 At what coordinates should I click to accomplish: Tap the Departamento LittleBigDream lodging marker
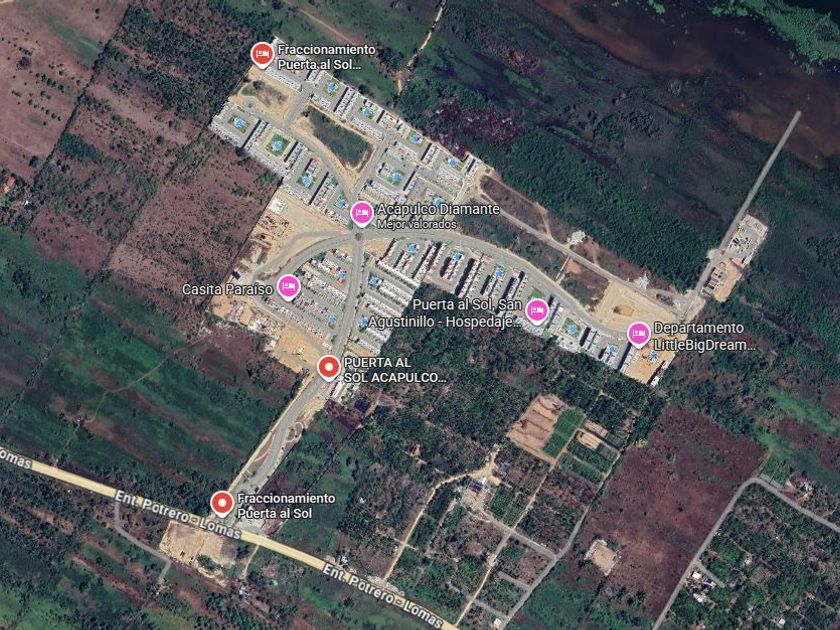pyautogui.click(x=639, y=334)
